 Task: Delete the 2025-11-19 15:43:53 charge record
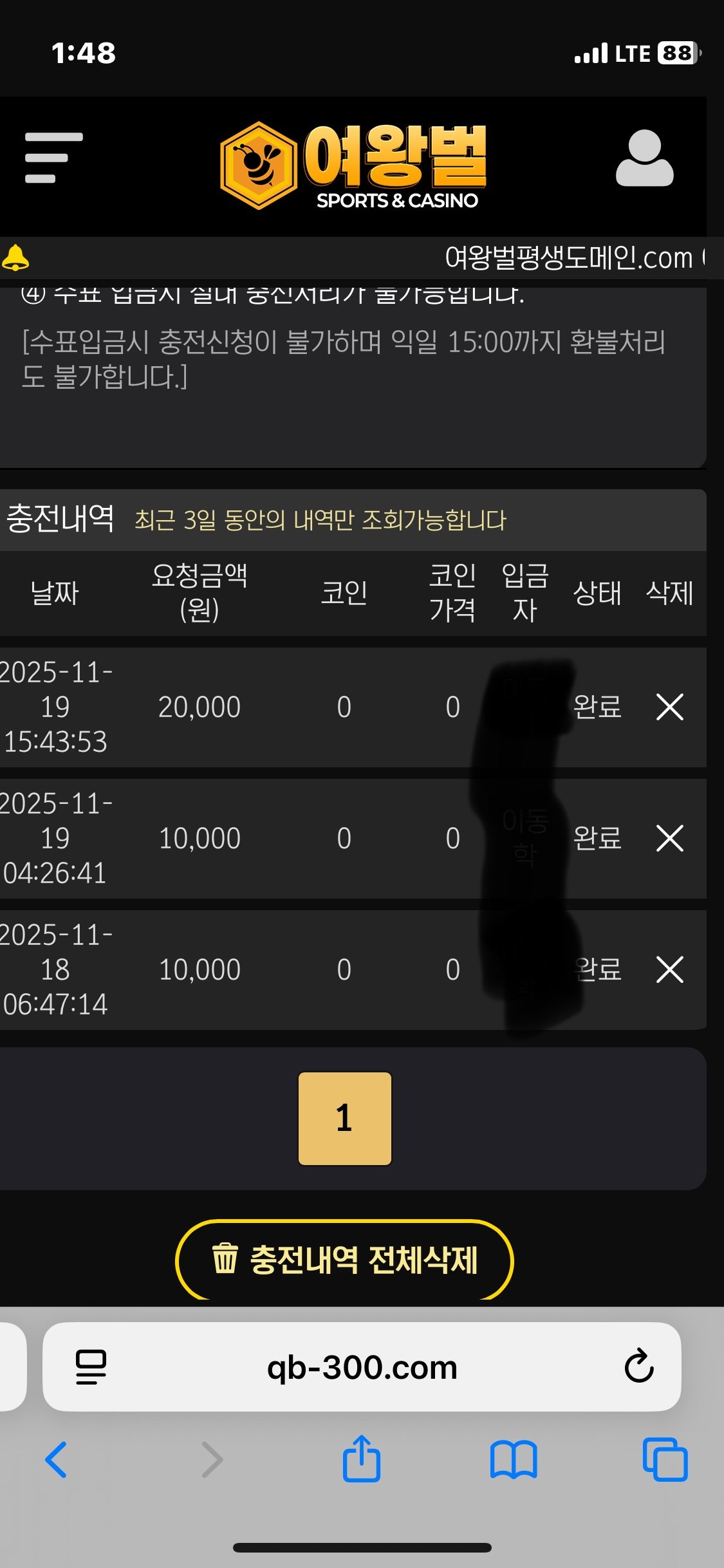pos(669,707)
